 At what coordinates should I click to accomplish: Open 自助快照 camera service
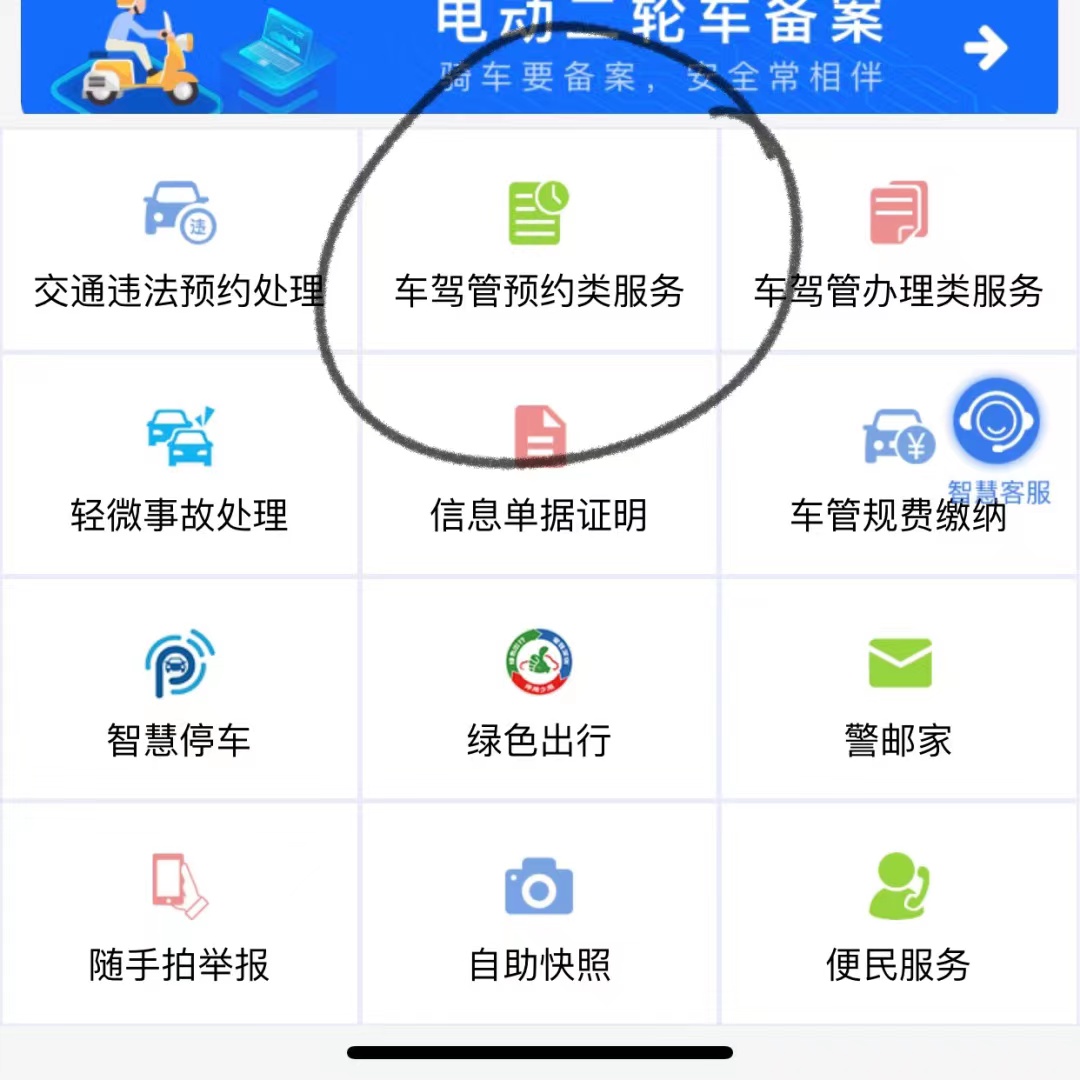(540, 915)
